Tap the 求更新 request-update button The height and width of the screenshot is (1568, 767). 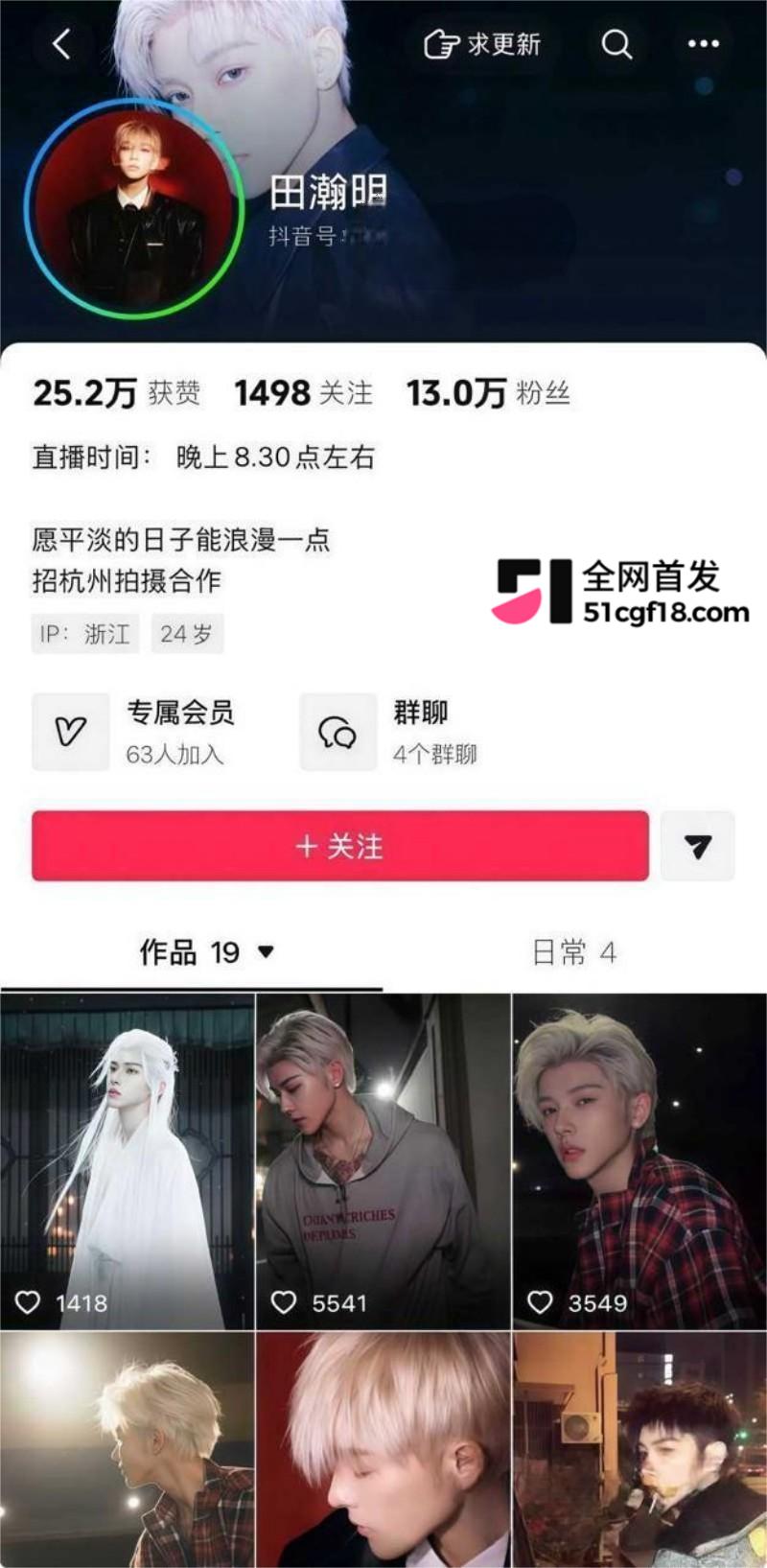click(x=482, y=44)
